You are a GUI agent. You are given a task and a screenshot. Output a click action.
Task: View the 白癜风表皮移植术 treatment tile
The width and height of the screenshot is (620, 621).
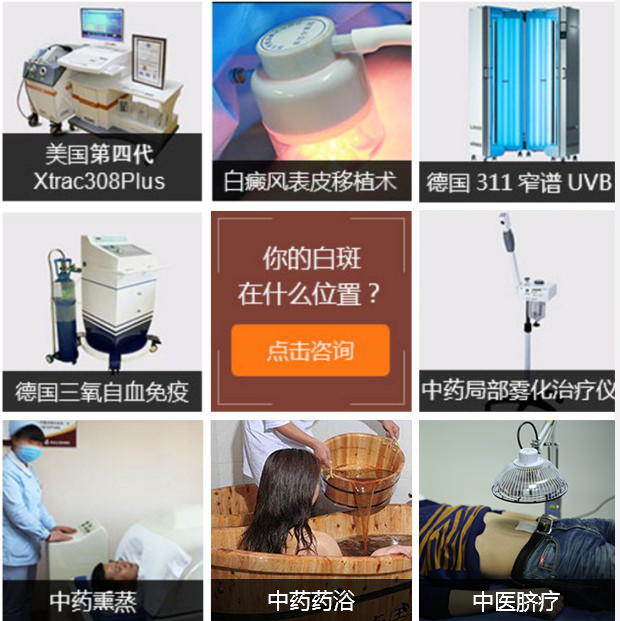(311, 100)
